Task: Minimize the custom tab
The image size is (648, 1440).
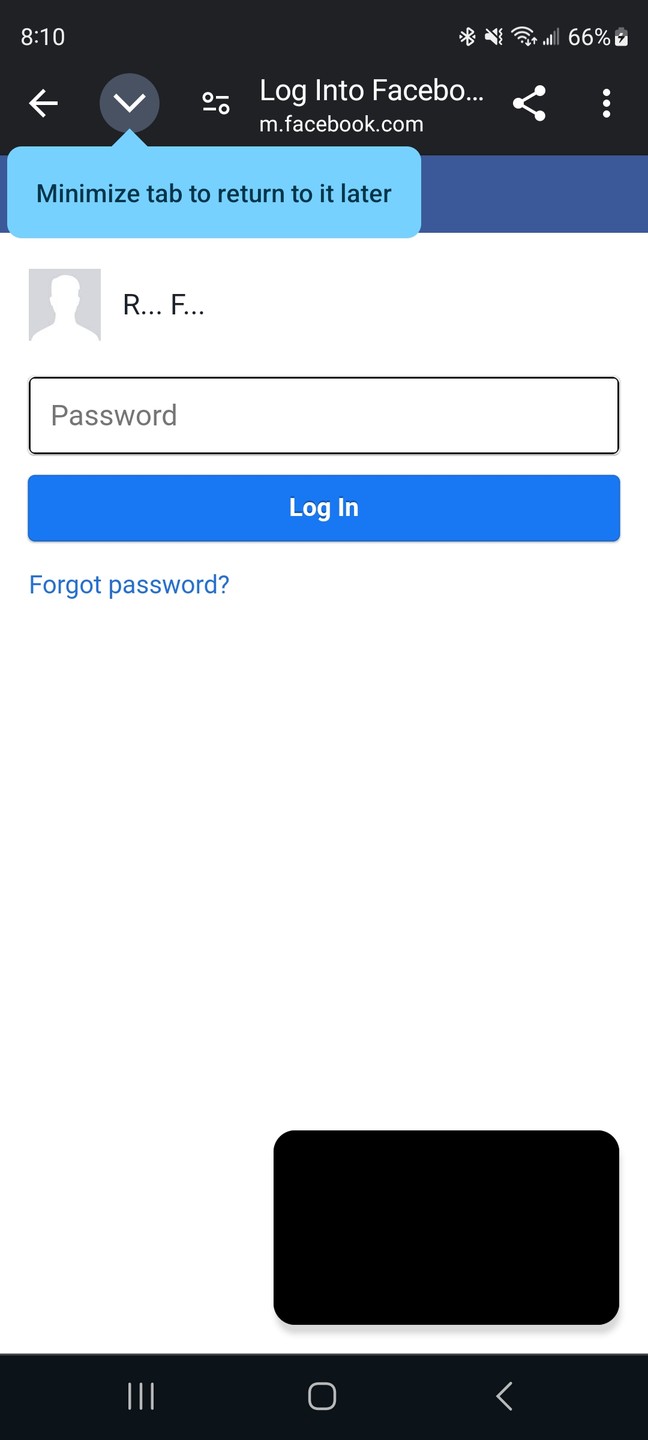Action: click(x=129, y=103)
